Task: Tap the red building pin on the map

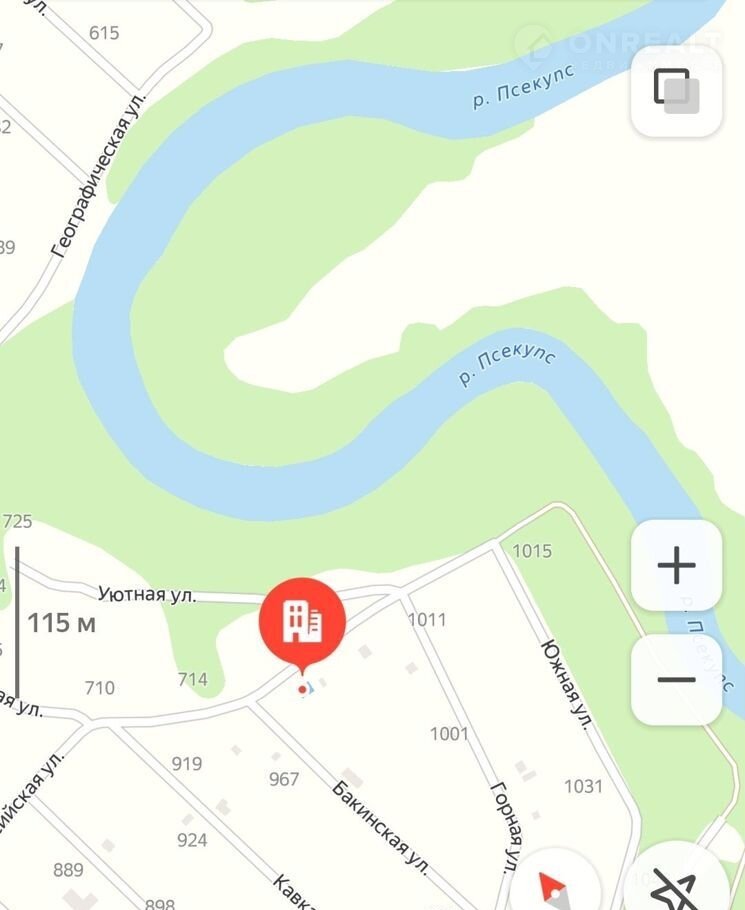Action: pos(302,622)
